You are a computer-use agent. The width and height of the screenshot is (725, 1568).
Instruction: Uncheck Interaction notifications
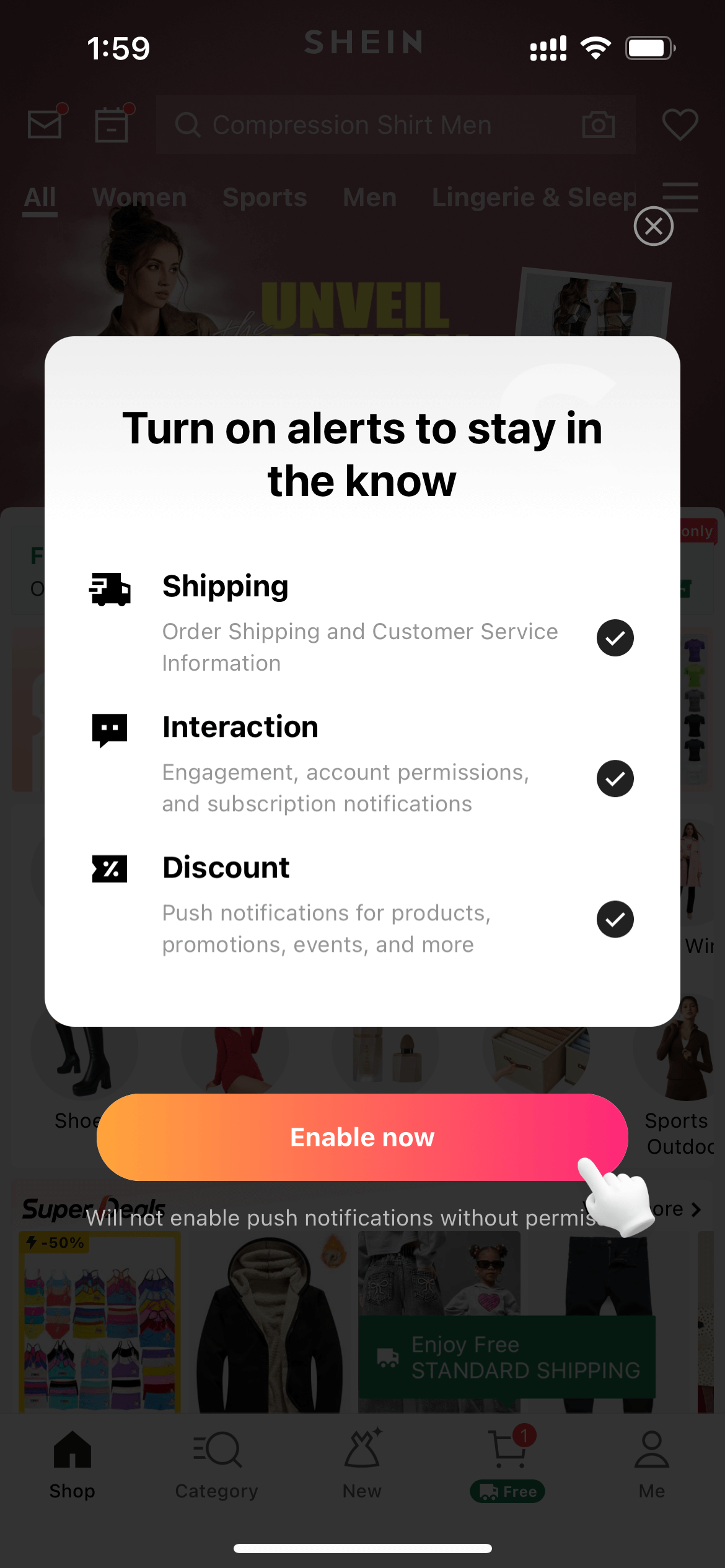[615, 778]
